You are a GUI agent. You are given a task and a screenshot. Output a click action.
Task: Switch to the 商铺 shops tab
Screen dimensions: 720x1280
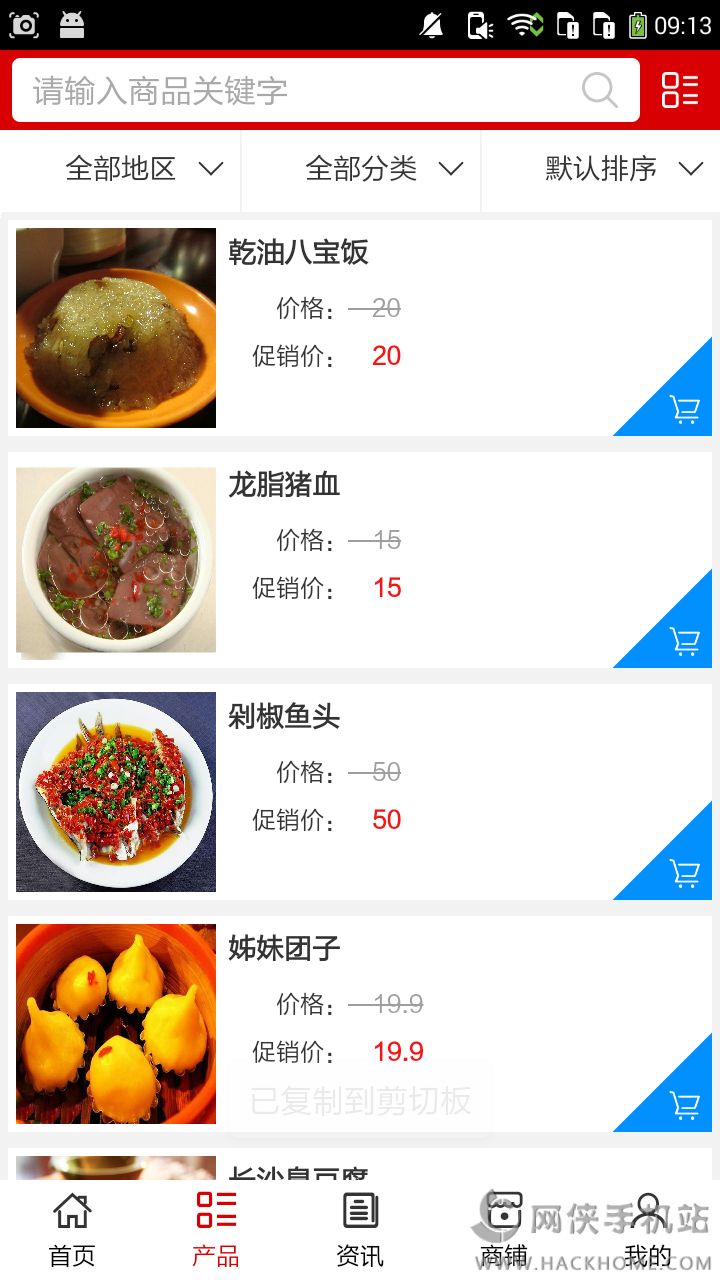504,1230
